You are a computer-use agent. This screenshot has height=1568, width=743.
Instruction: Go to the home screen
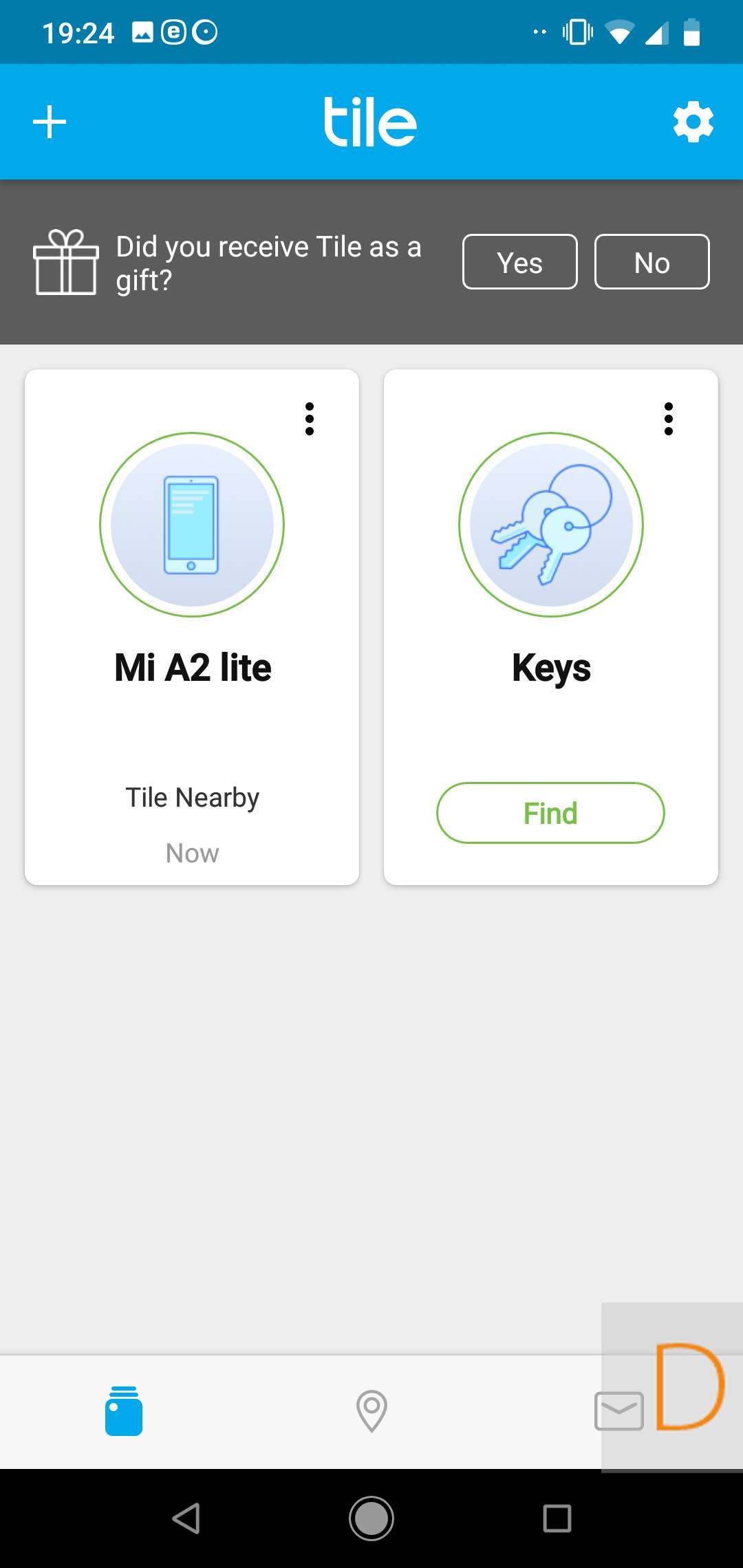(371, 1518)
